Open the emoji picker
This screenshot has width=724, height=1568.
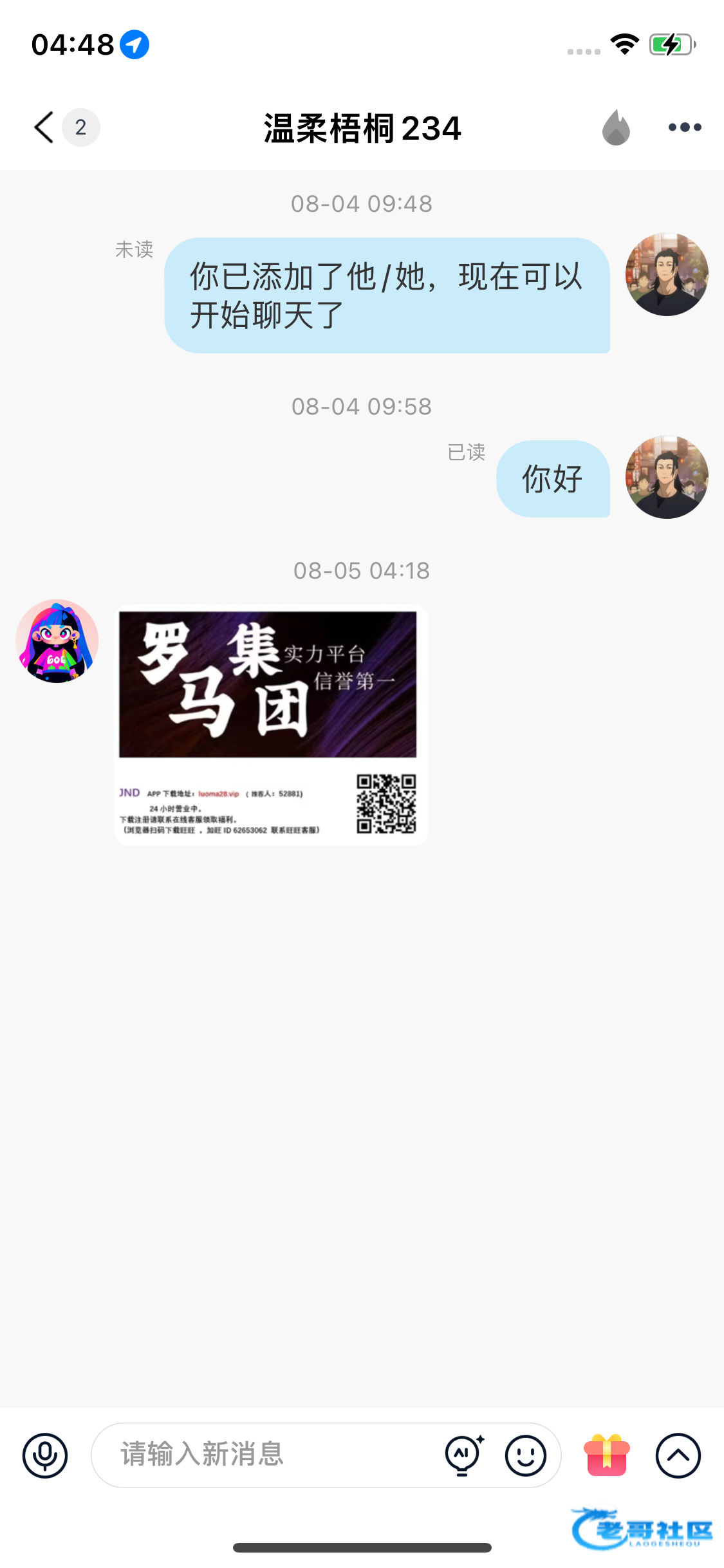(526, 1455)
